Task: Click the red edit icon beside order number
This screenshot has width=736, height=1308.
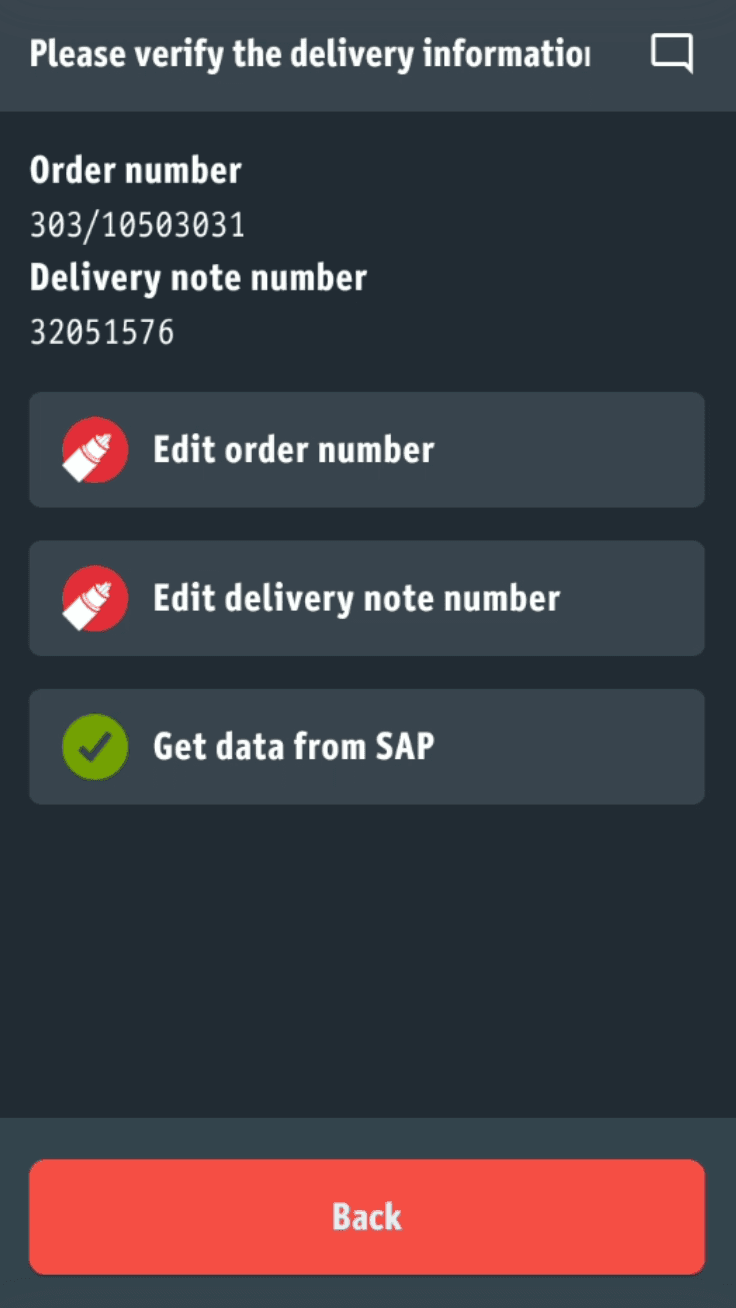Action: [94, 450]
